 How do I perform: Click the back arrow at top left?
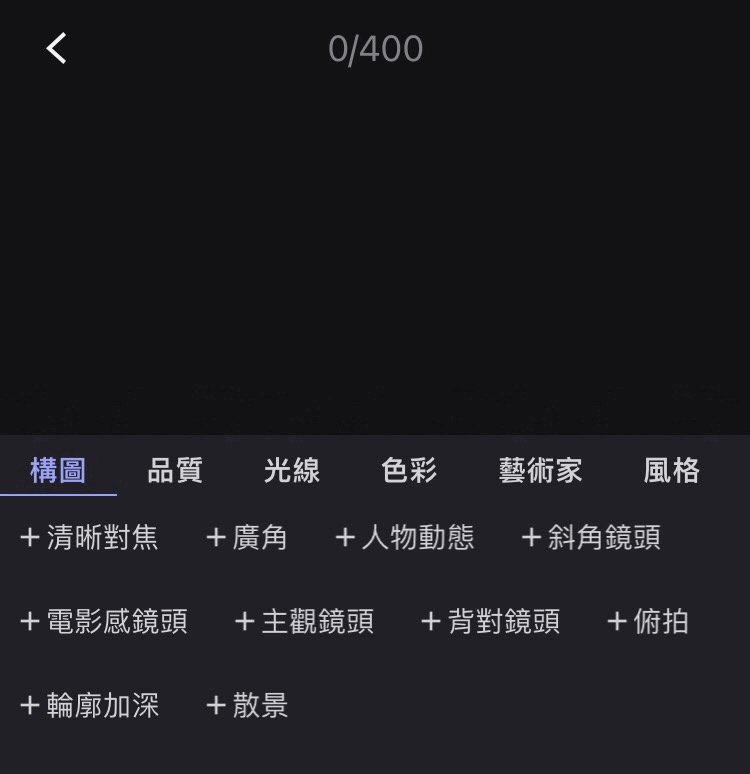(57, 48)
